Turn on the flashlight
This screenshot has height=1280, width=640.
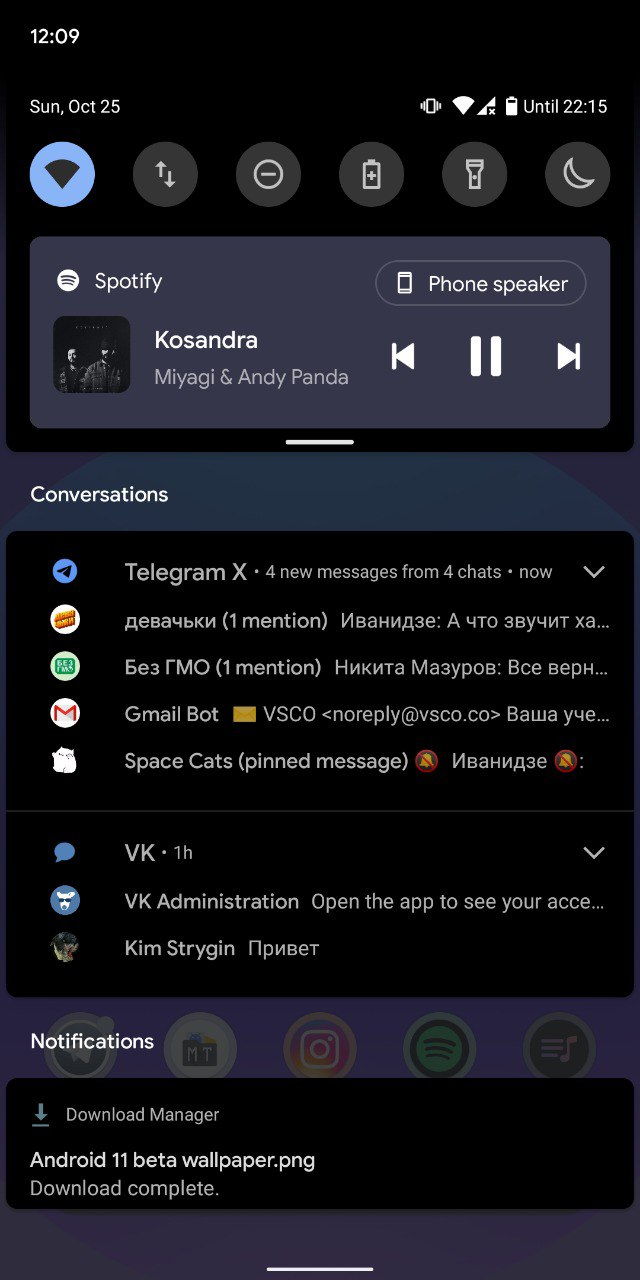coord(474,175)
